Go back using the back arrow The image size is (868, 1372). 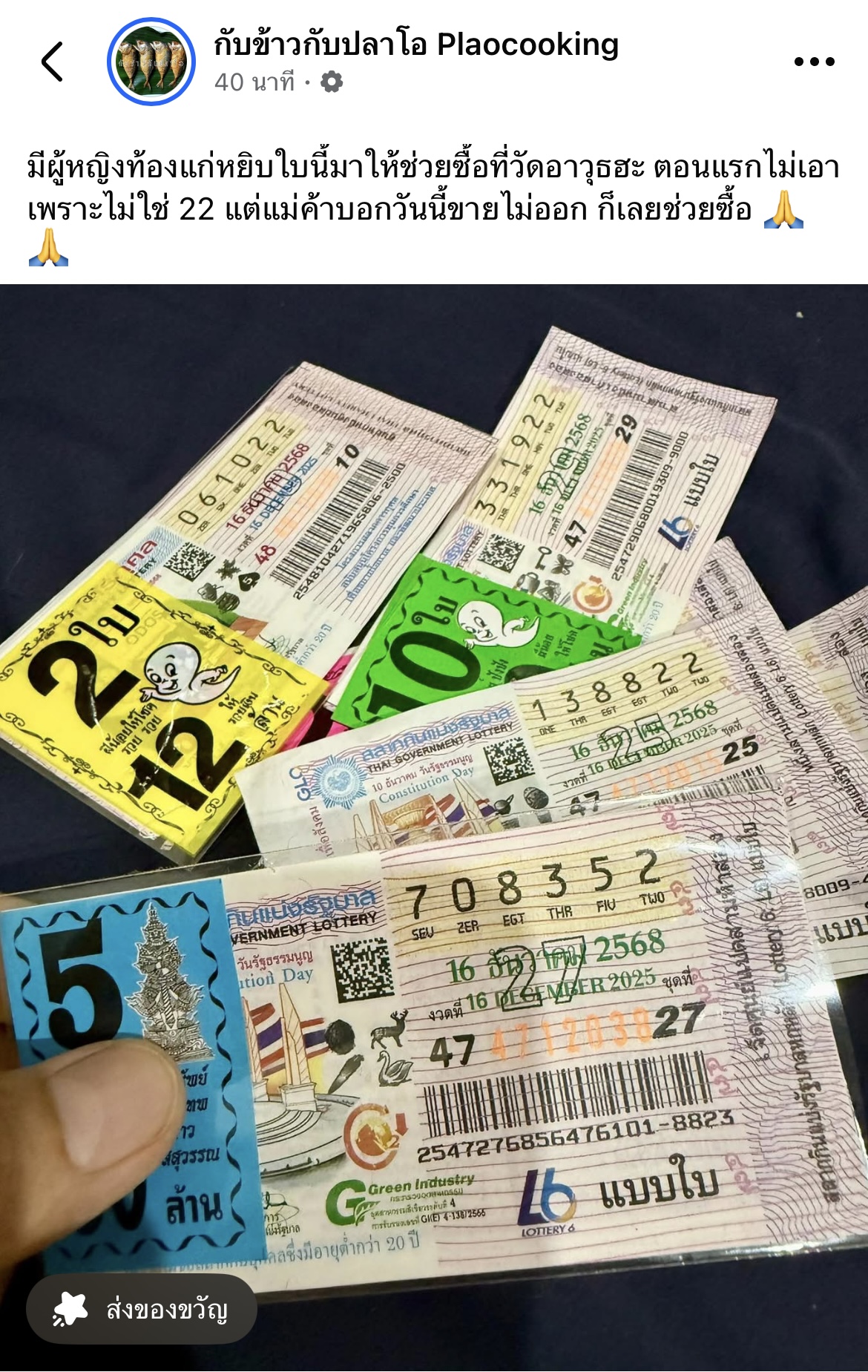[x=53, y=61]
